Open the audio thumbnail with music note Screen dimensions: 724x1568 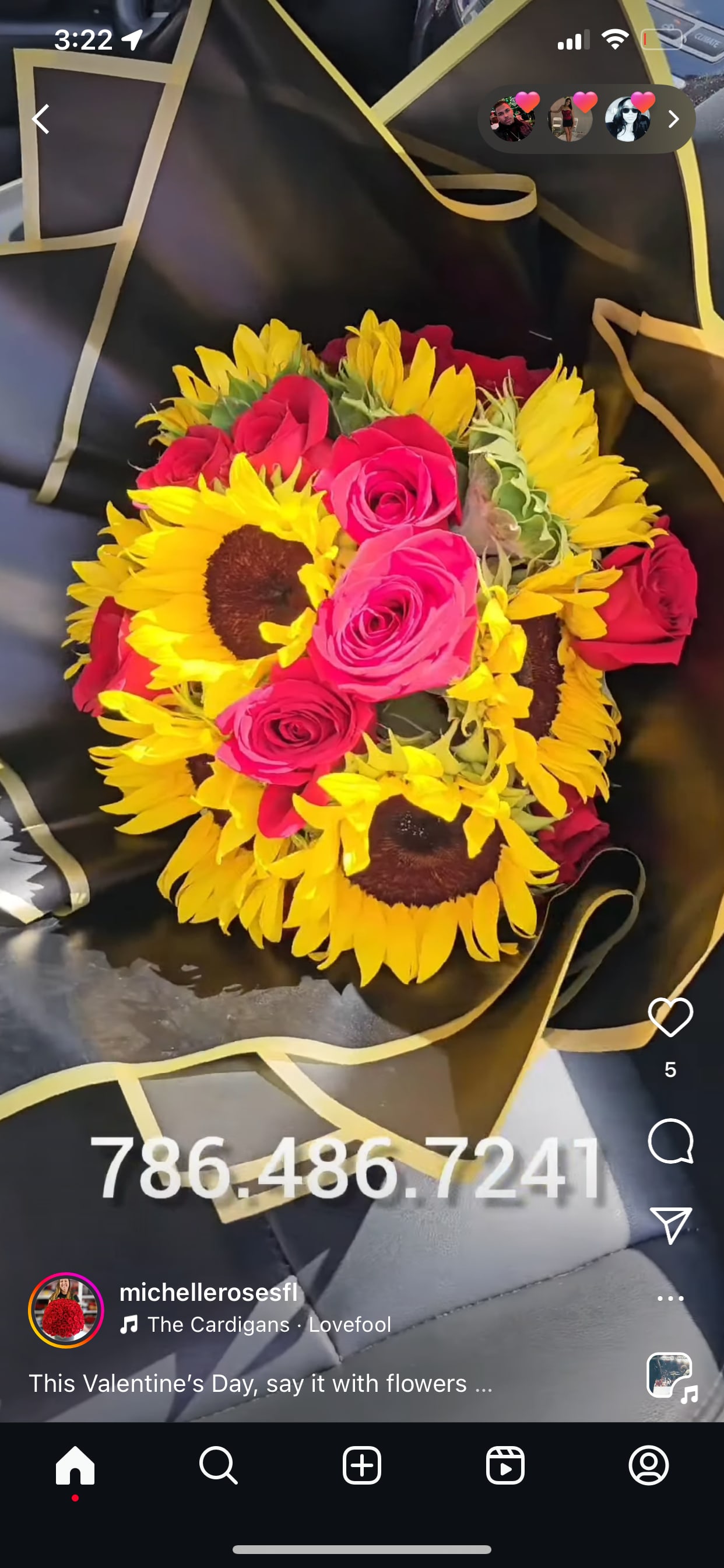tap(670, 1375)
